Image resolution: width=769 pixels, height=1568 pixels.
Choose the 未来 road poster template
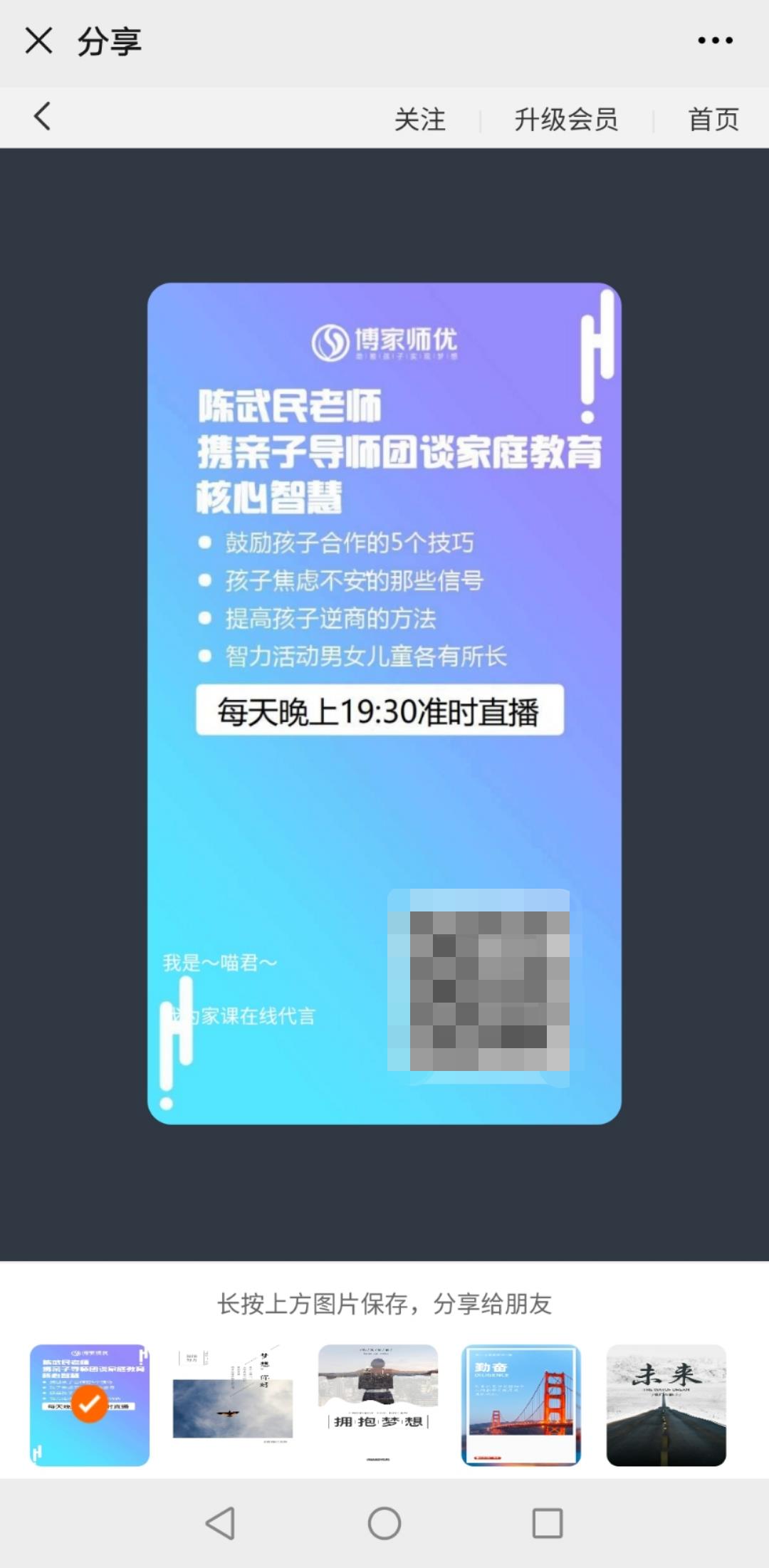click(x=666, y=1404)
